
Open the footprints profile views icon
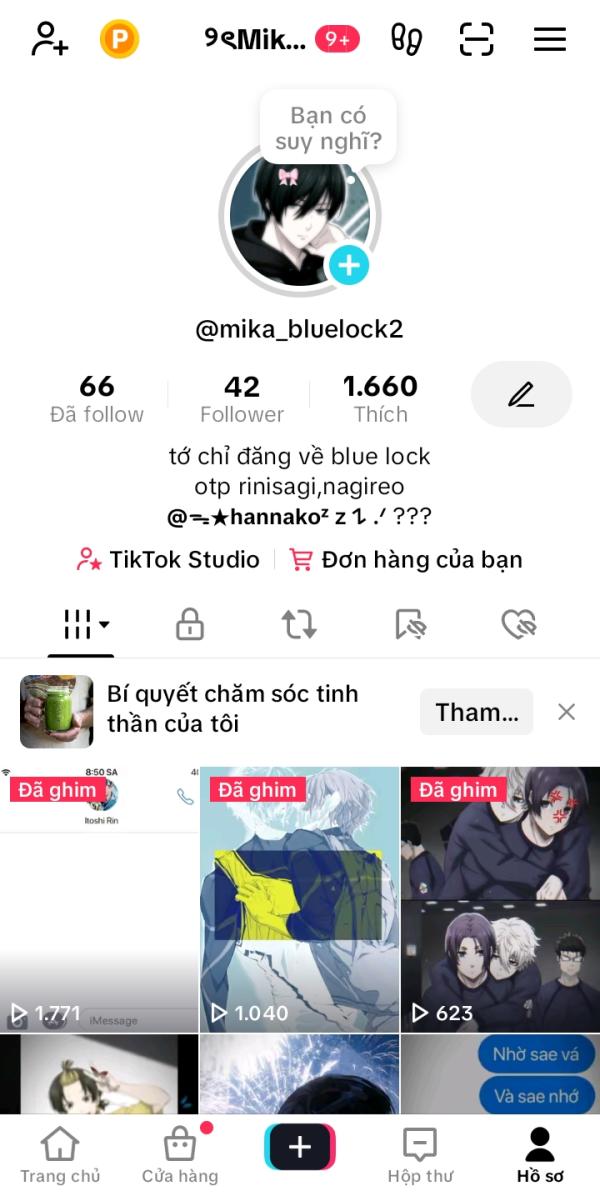point(406,39)
